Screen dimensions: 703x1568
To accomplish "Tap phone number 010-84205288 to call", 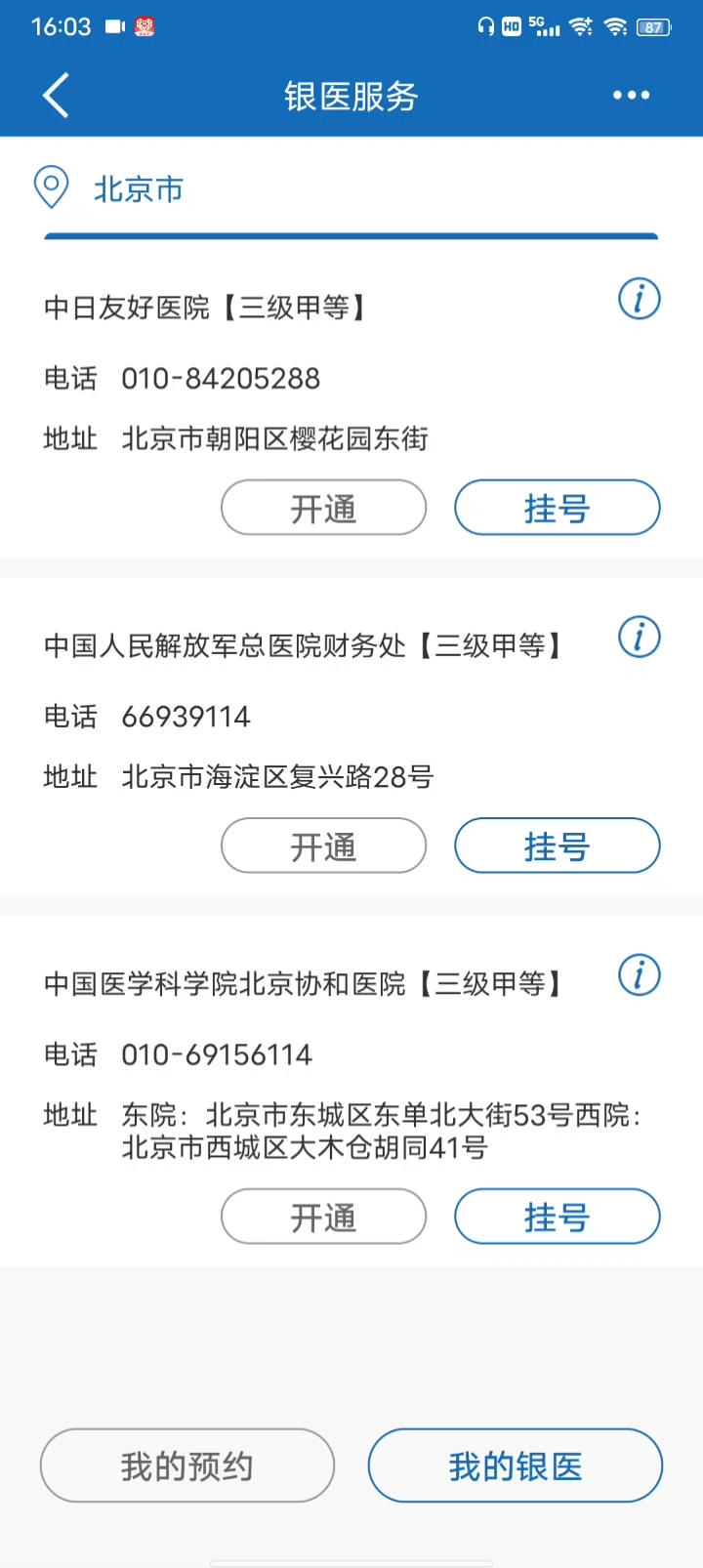I will [x=220, y=379].
